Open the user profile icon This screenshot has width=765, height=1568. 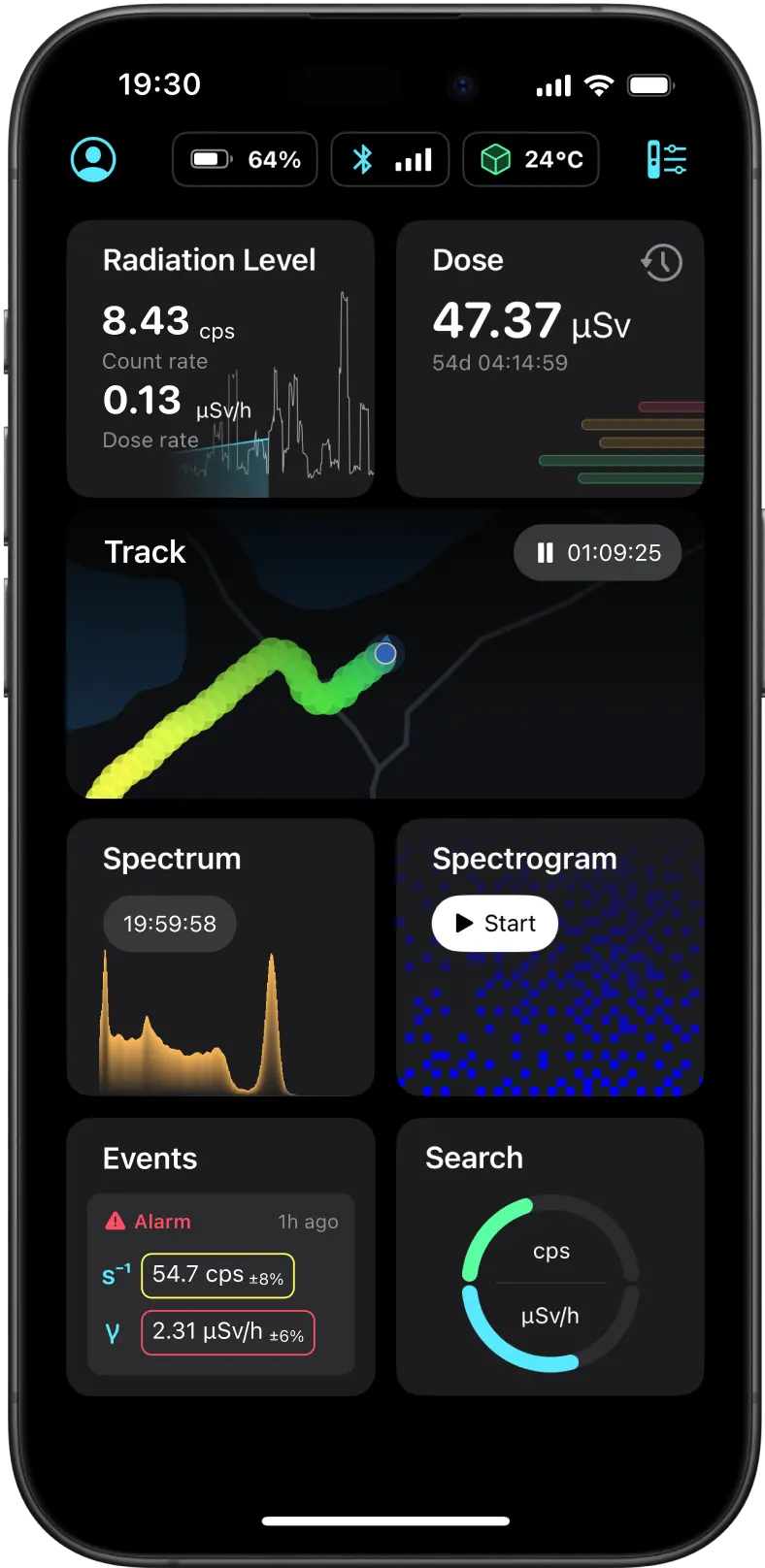pos(93,159)
